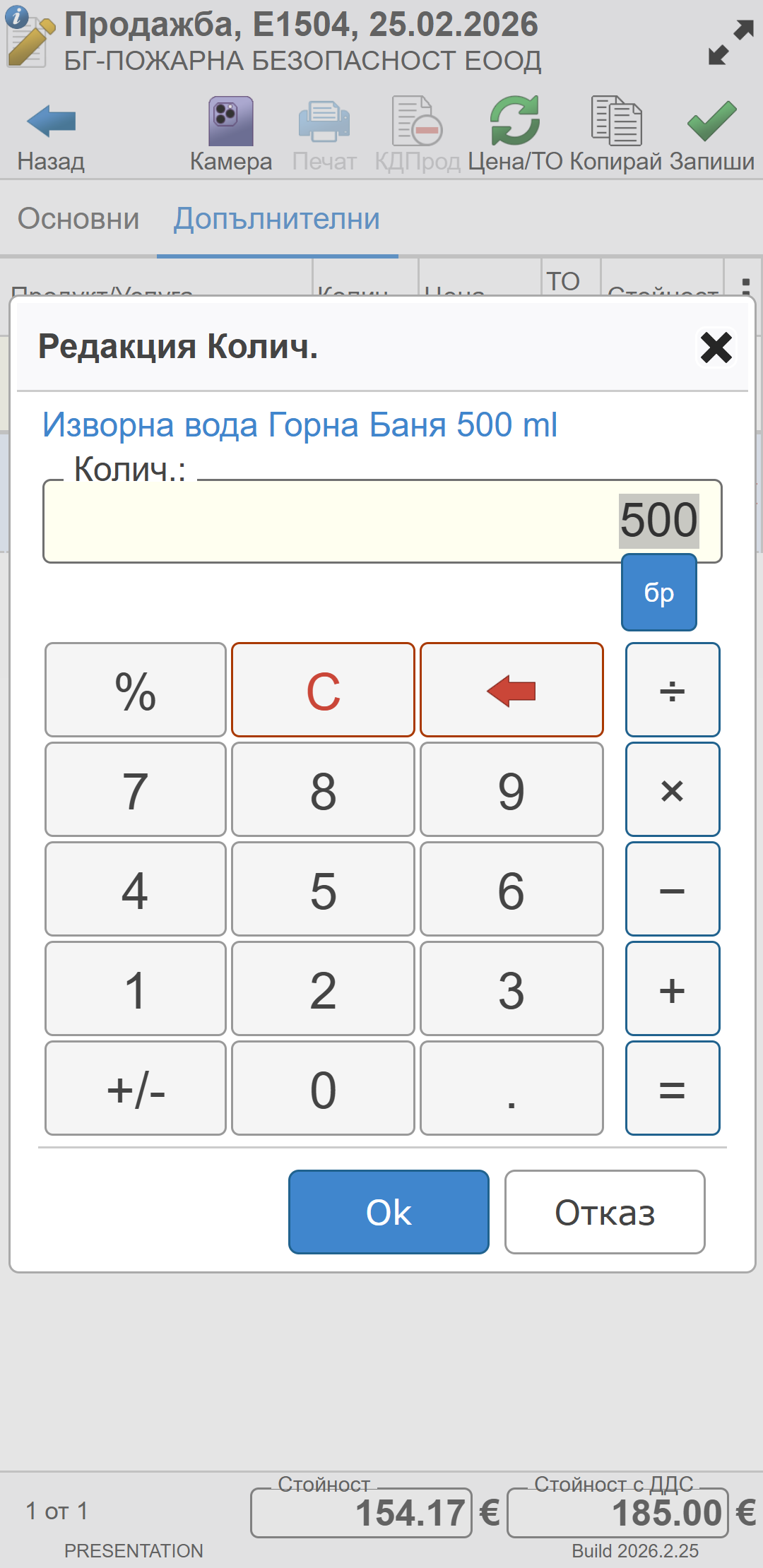
Task: Enter digit 7 on the keypad
Action: [x=136, y=790]
